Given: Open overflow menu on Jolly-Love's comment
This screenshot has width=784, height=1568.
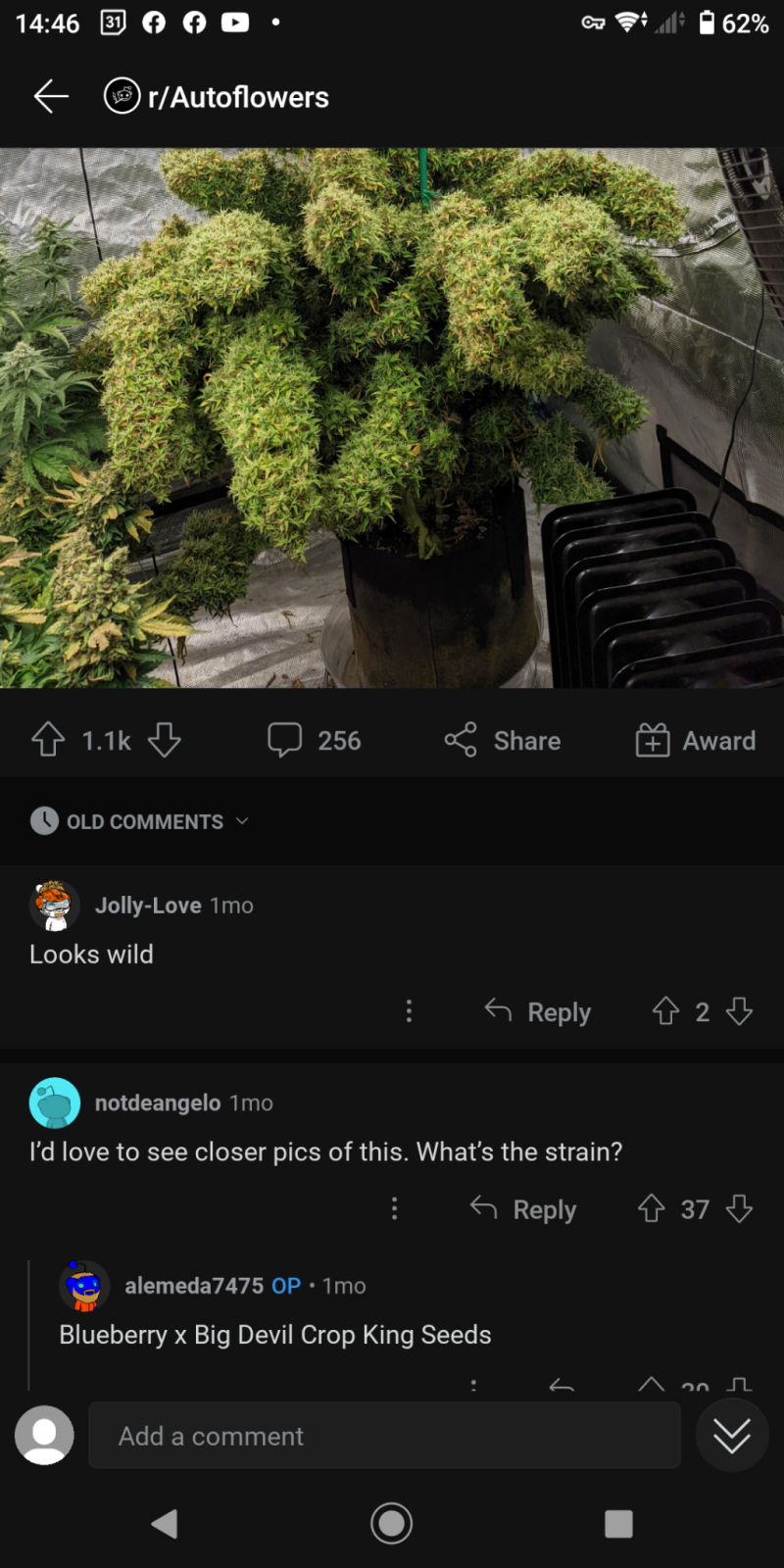Looking at the screenshot, I should point(409,1011).
